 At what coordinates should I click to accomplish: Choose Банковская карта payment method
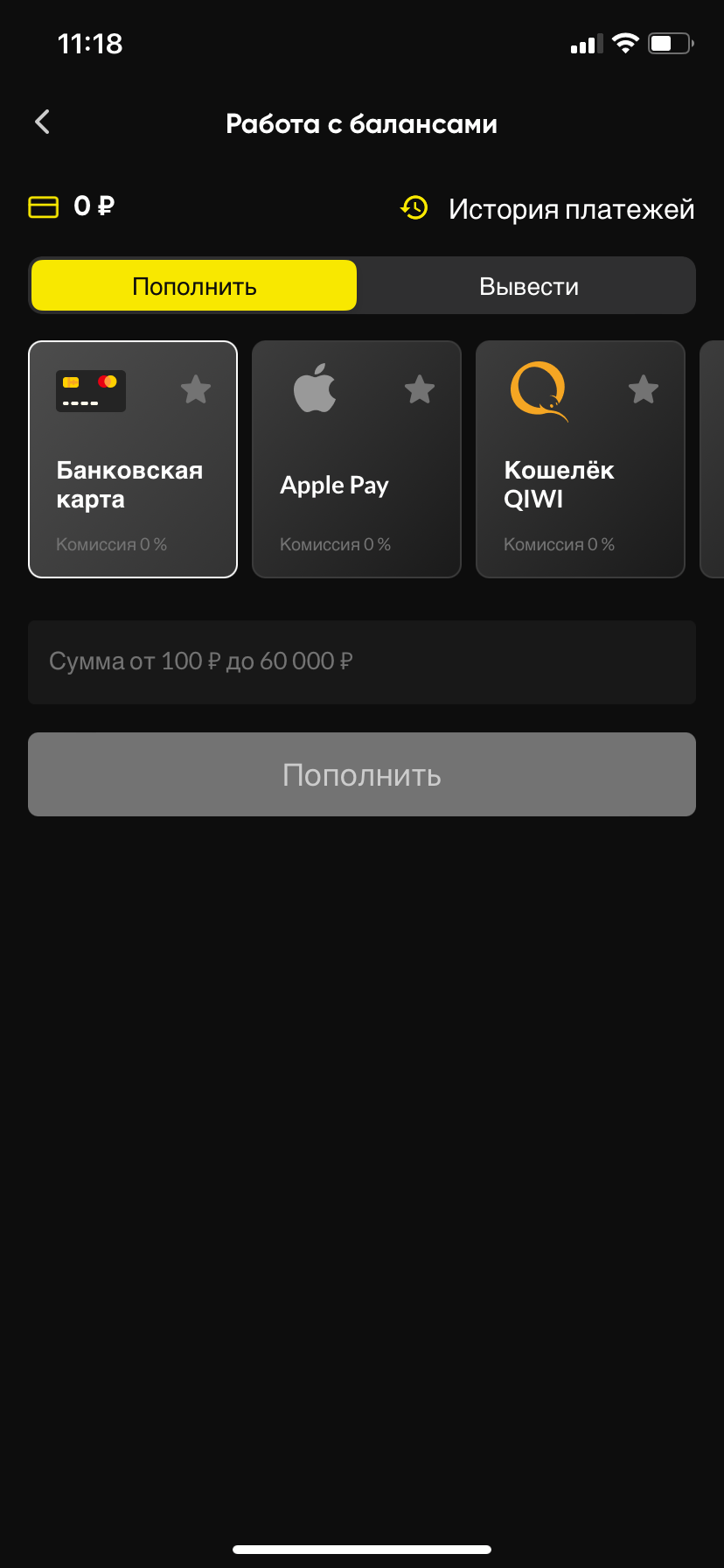133,459
